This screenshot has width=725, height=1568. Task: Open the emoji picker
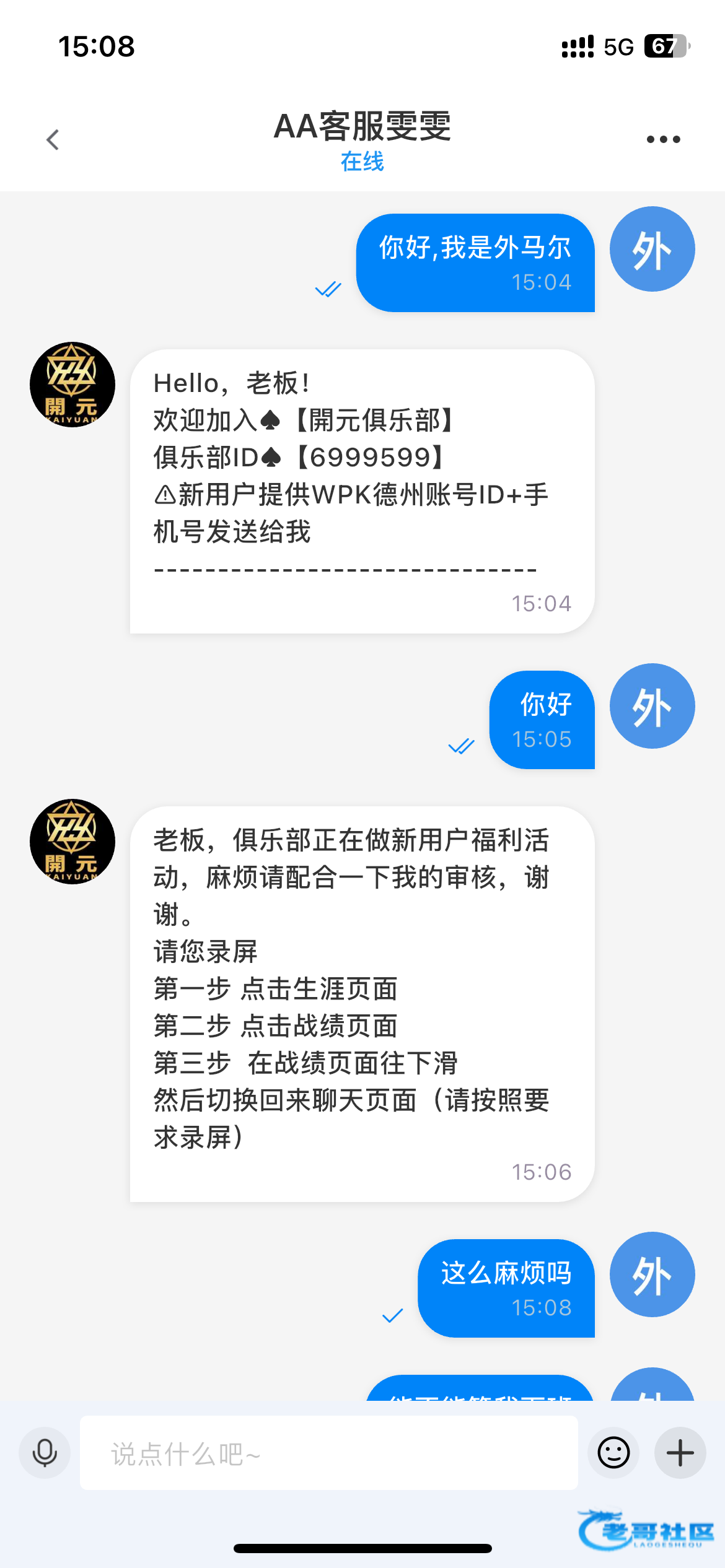[x=613, y=1453]
